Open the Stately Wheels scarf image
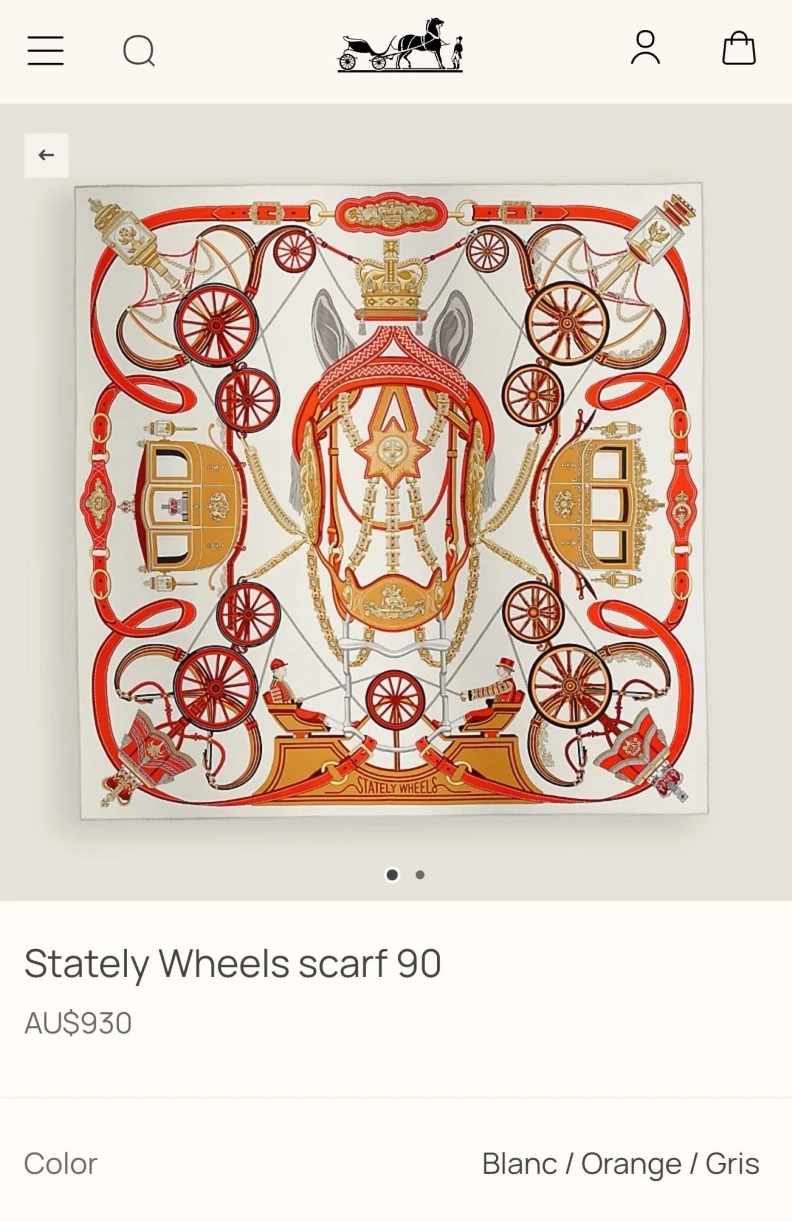 [x=392, y=500]
